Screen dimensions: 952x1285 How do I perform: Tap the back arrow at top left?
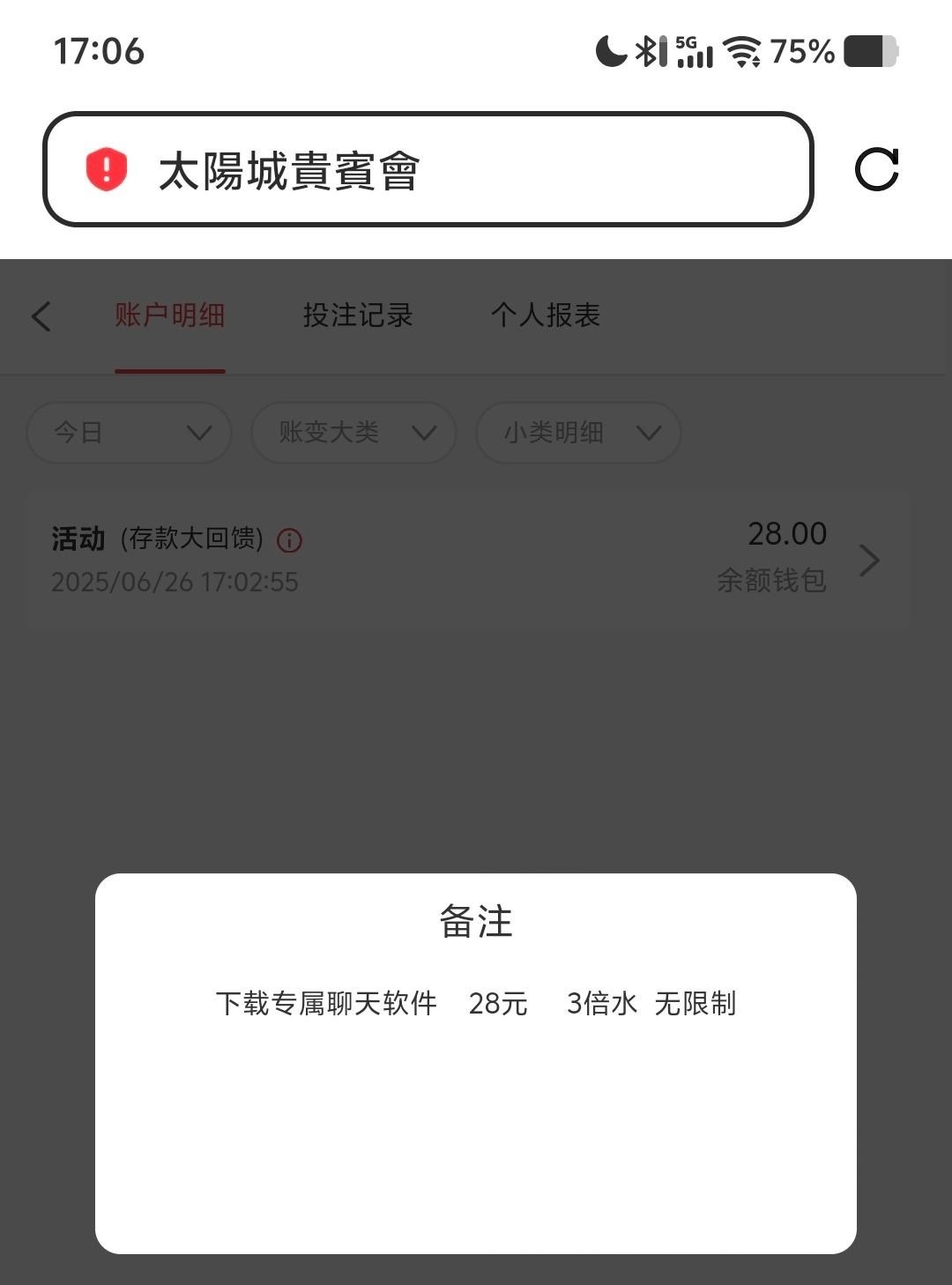tap(41, 316)
